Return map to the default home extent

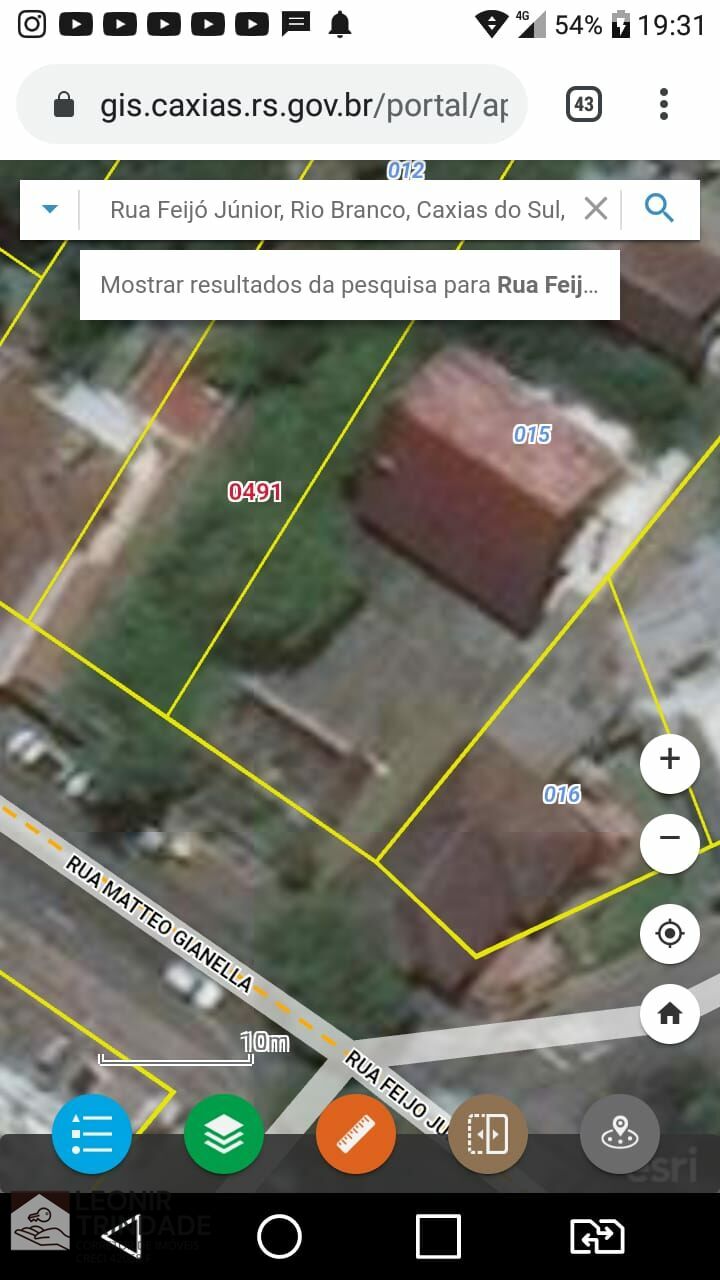tap(670, 1014)
